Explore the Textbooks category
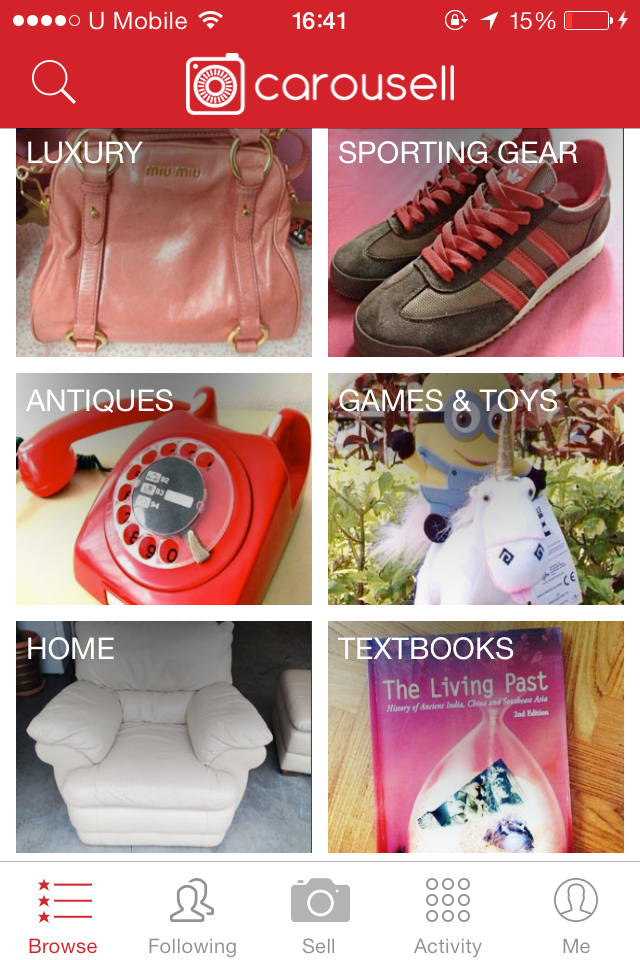Viewport: 640px width, 960px height. point(476,737)
